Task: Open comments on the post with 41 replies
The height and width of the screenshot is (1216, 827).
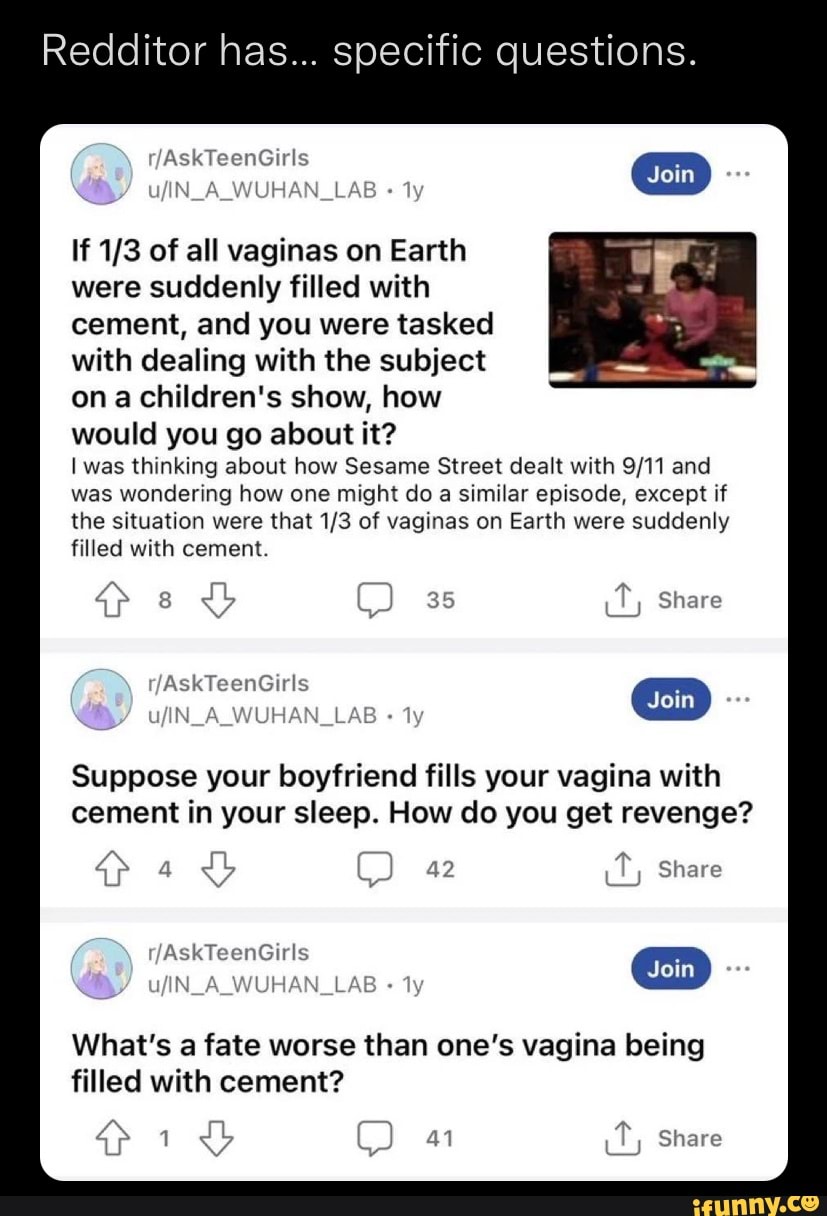Action: point(377,1138)
